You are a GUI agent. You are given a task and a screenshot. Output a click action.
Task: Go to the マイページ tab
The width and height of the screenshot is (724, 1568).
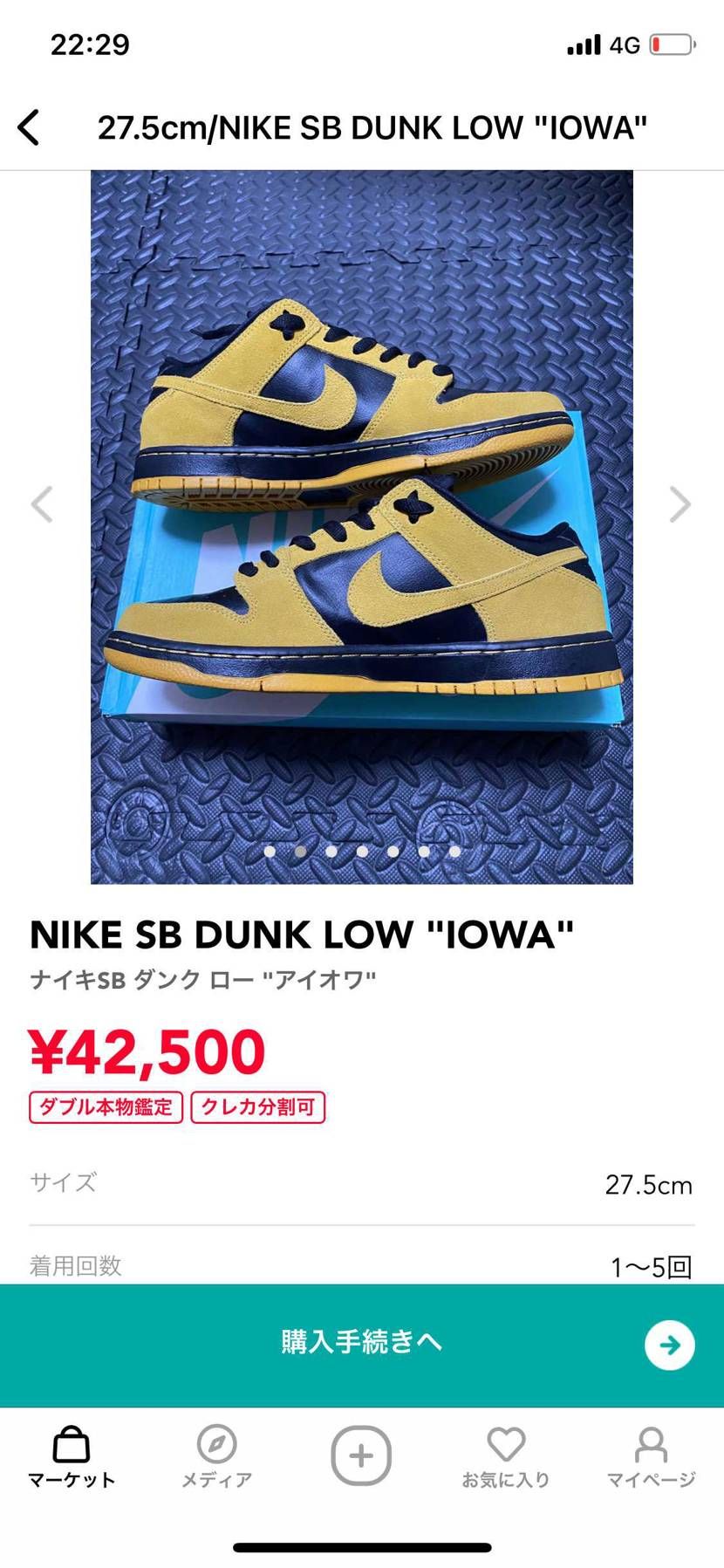coord(651,1456)
